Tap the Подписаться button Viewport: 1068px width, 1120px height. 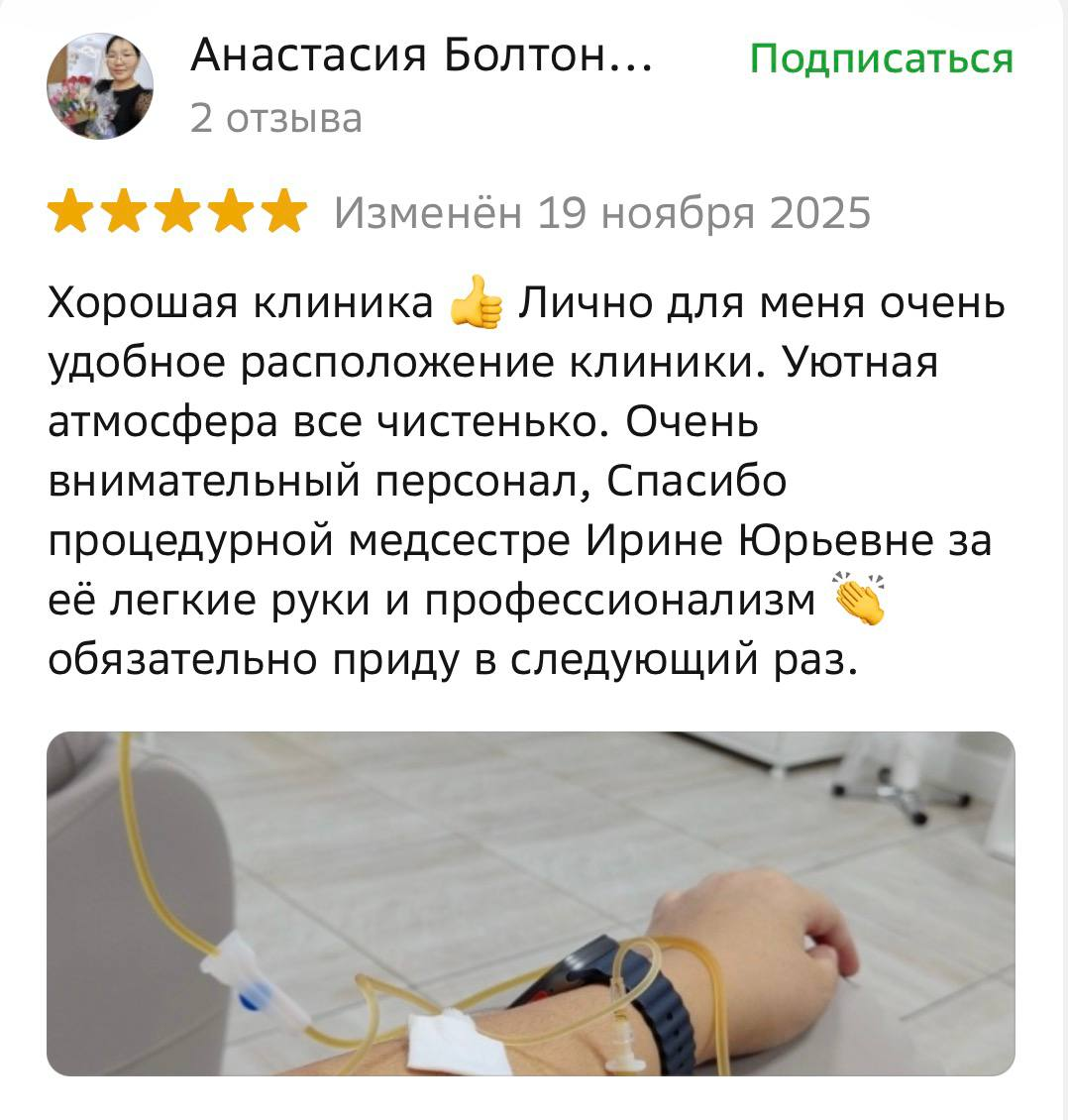pyautogui.click(x=881, y=58)
